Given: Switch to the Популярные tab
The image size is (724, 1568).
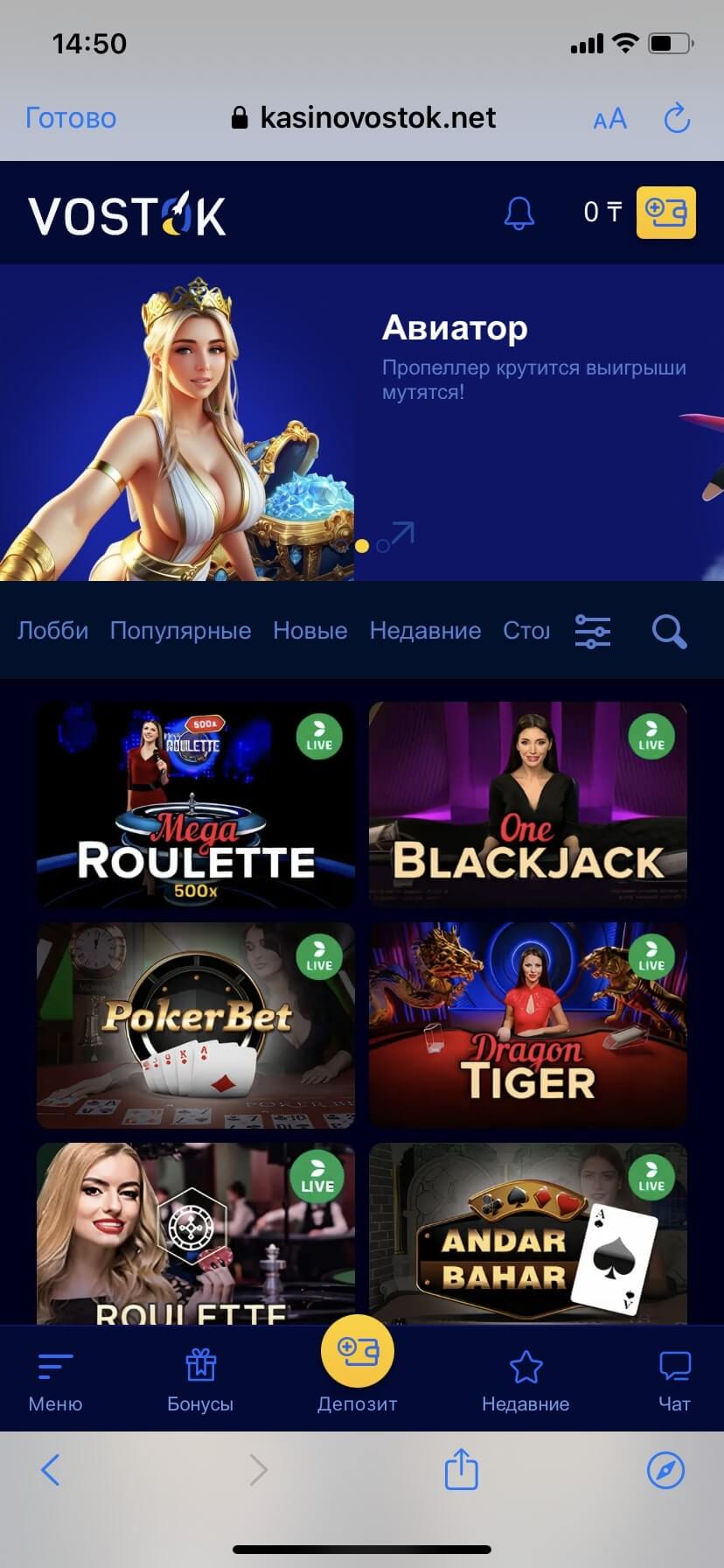Looking at the screenshot, I should [180, 631].
